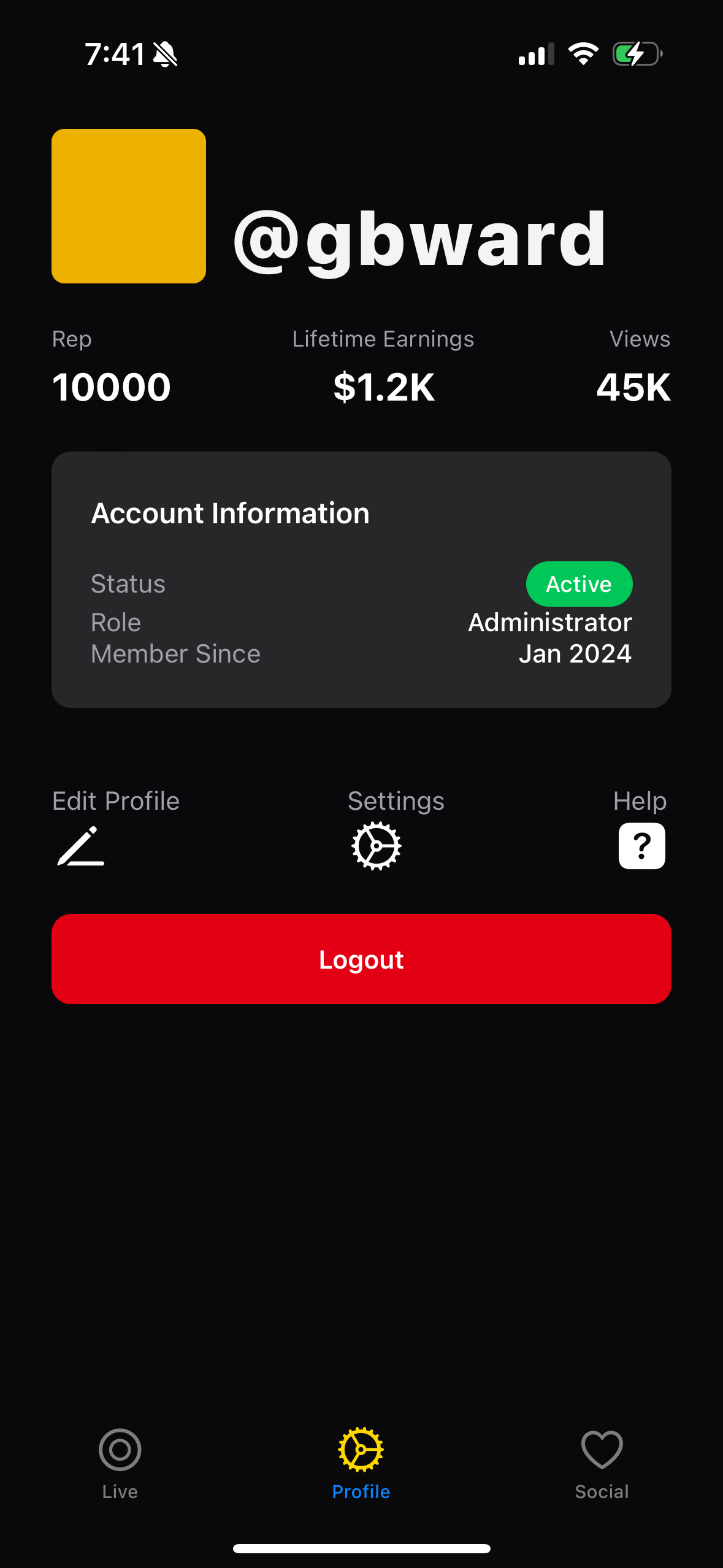Switch to the Live tab

(x=120, y=1462)
